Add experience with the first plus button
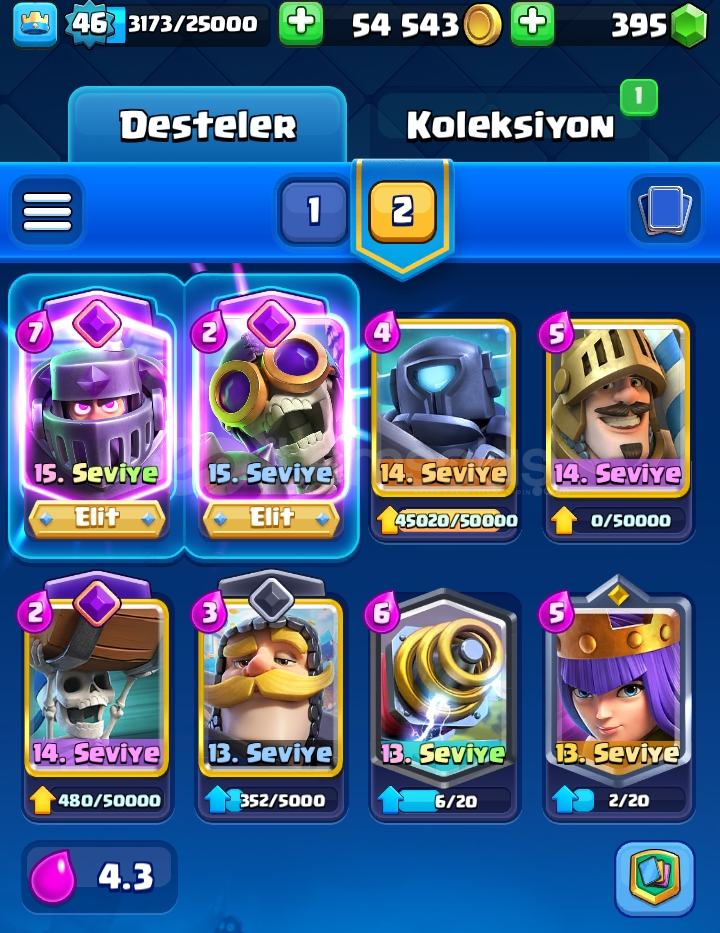This screenshot has width=720, height=933. tap(300, 24)
